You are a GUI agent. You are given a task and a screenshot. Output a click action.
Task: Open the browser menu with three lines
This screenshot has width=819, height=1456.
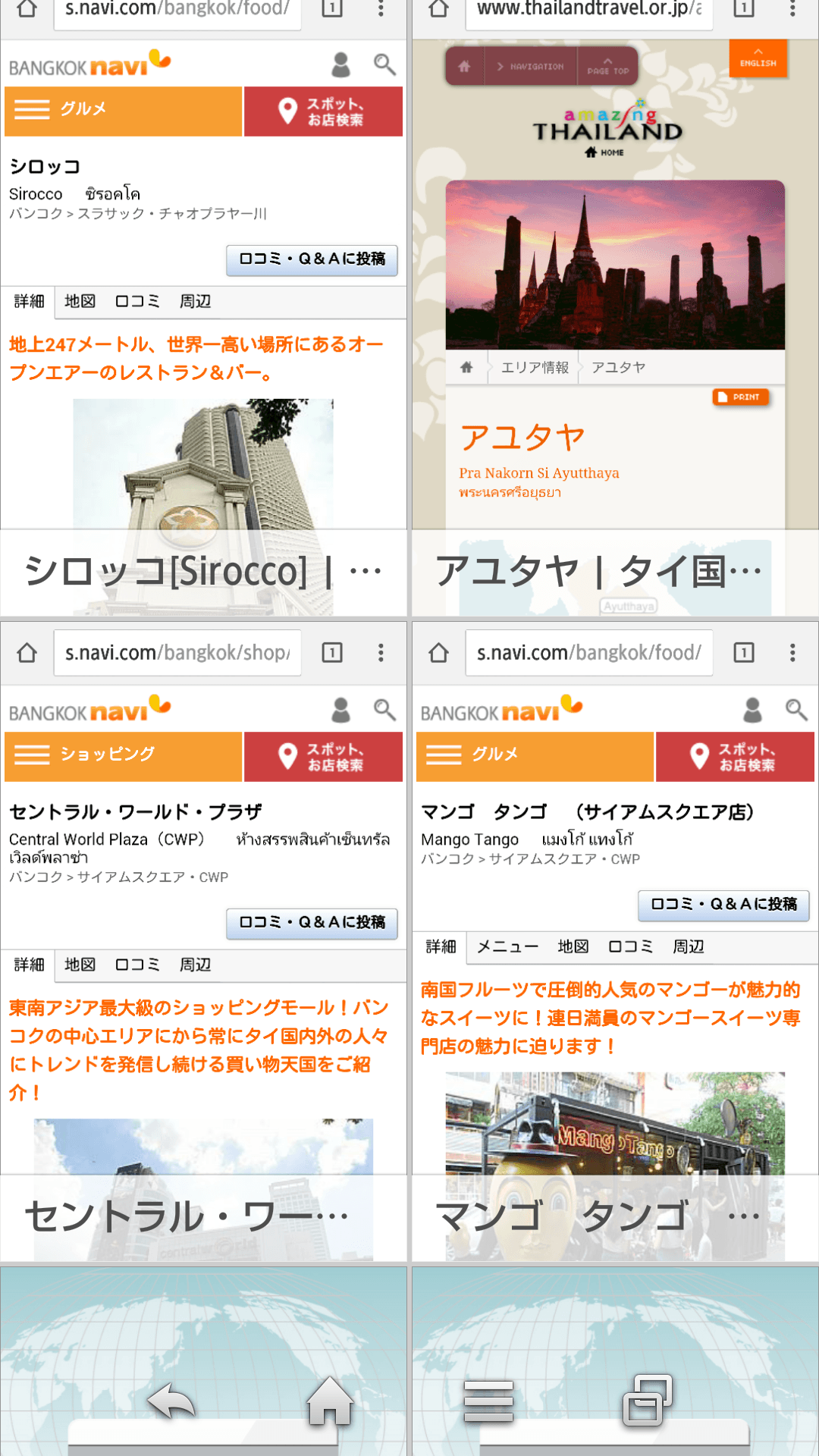click(489, 1400)
